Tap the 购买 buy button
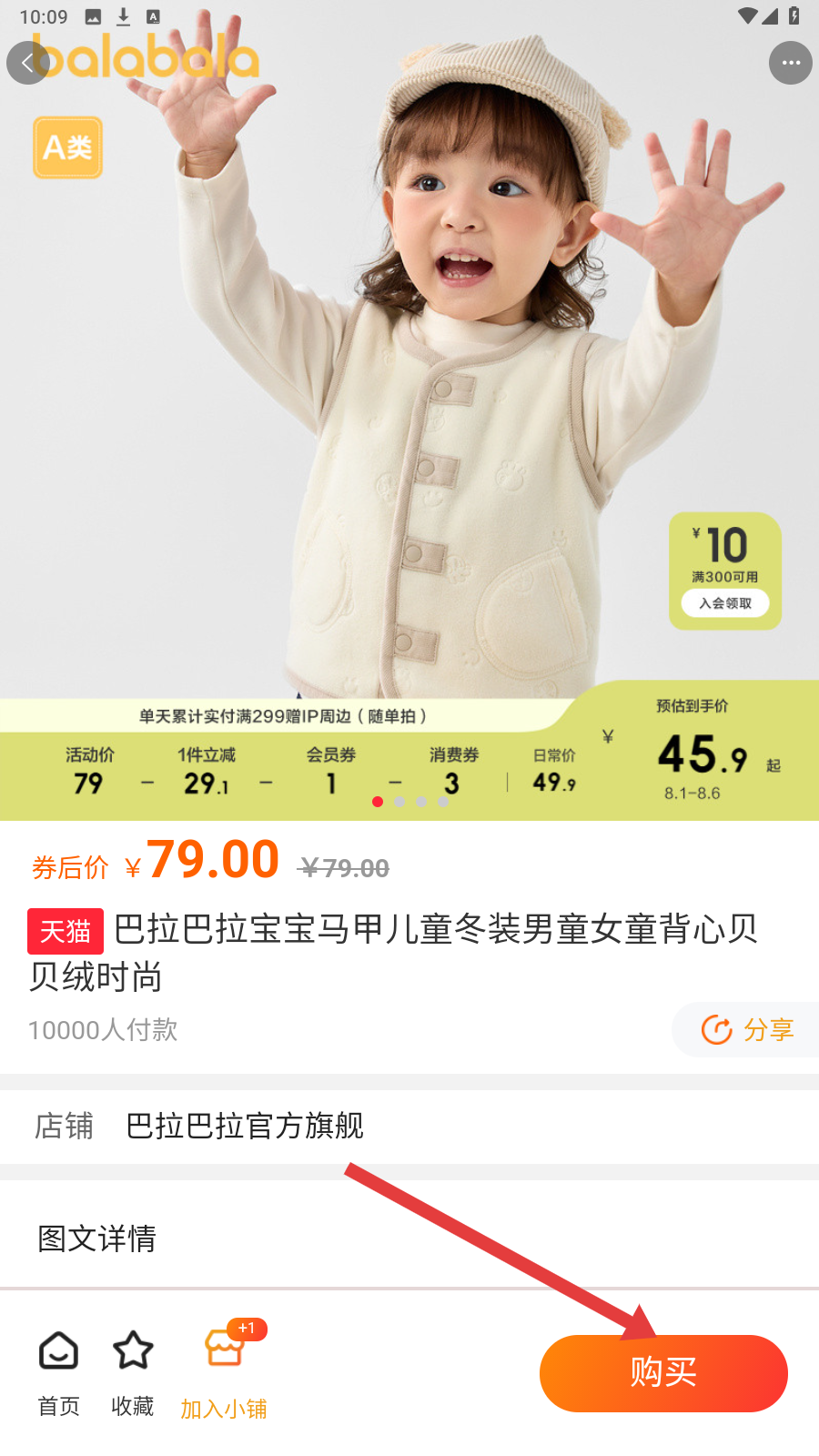 [x=663, y=1372]
